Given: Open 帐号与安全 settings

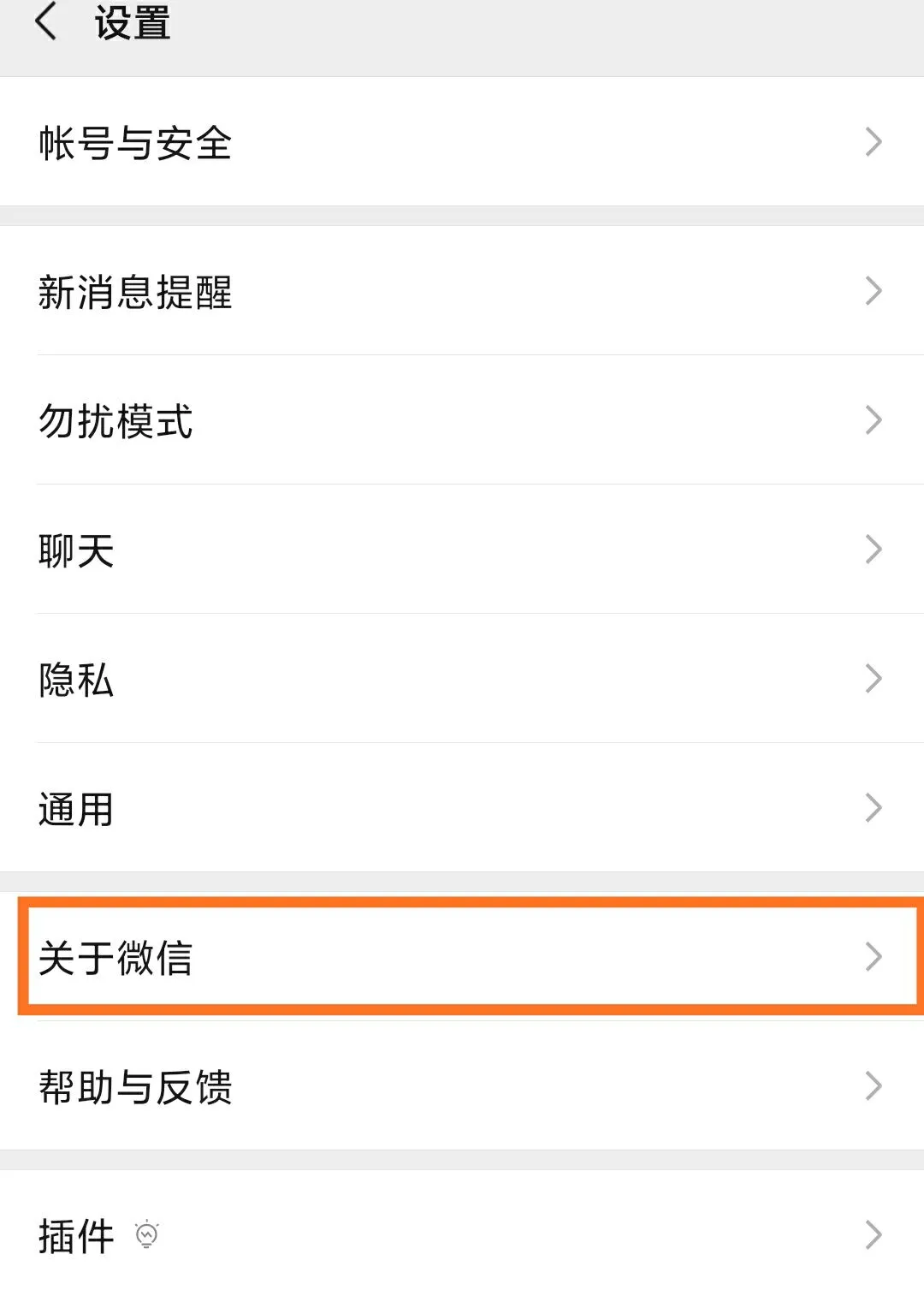Looking at the screenshot, I should pyautogui.click(x=462, y=142).
